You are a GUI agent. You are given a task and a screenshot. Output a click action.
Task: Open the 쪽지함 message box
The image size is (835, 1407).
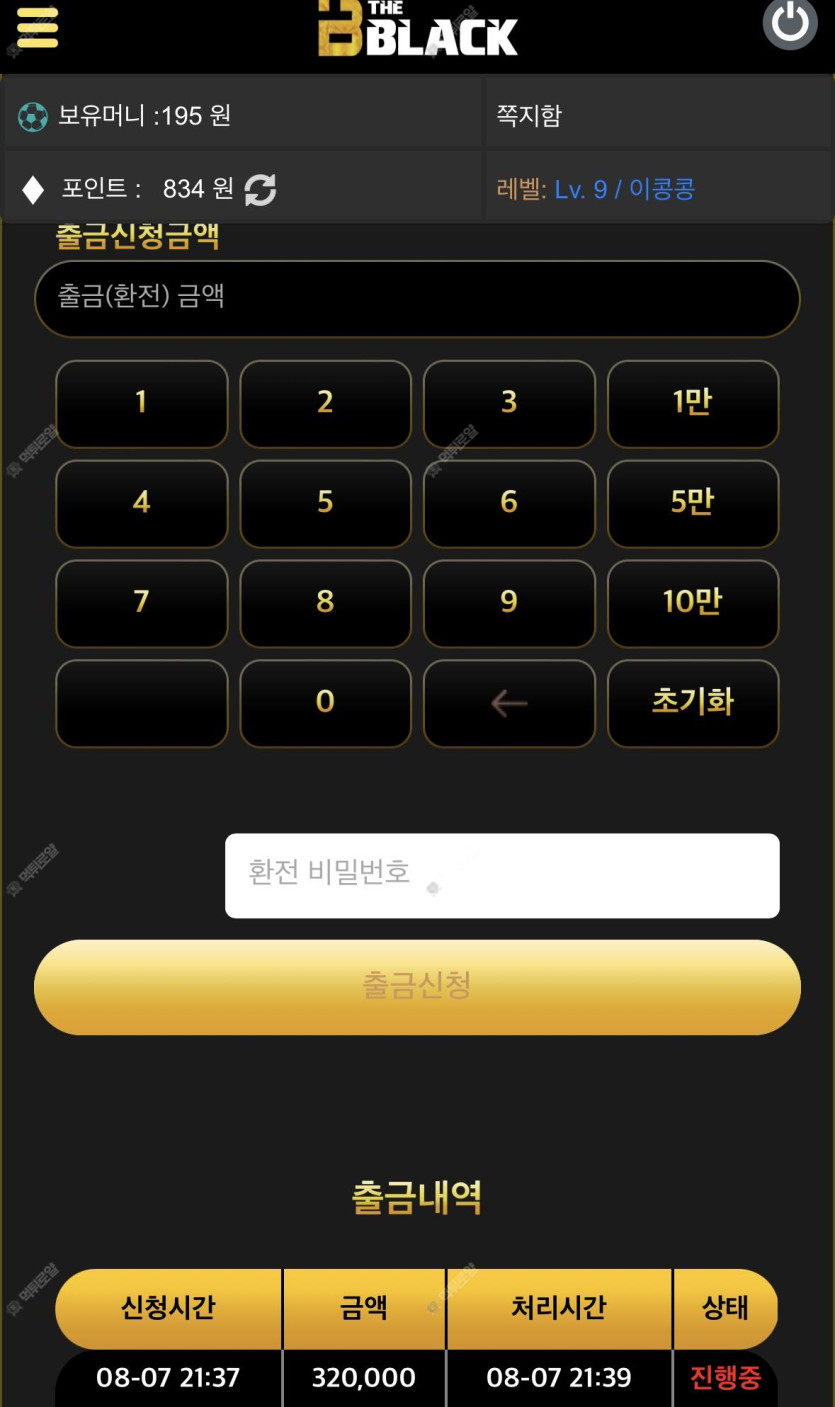[658, 115]
